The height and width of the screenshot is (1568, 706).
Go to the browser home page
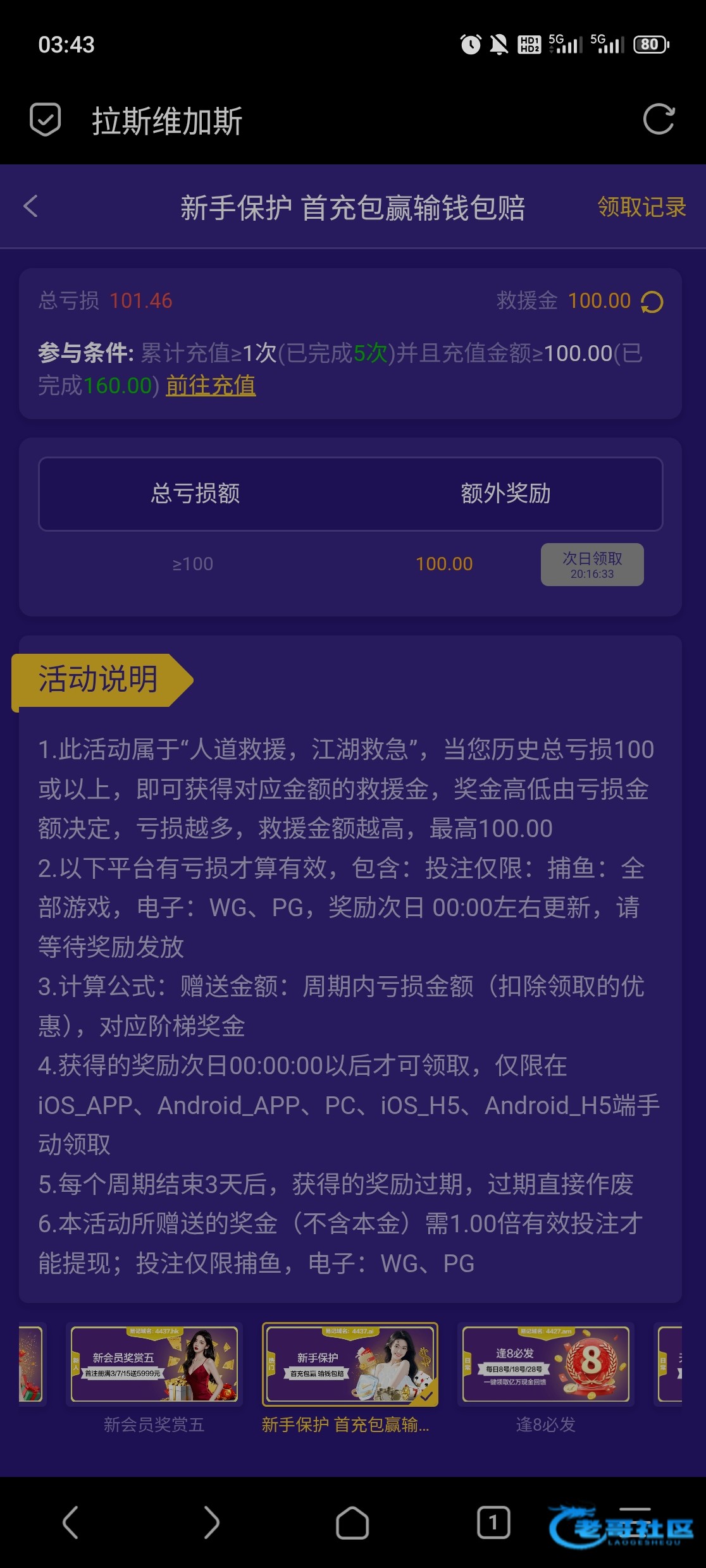click(x=352, y=1522)
